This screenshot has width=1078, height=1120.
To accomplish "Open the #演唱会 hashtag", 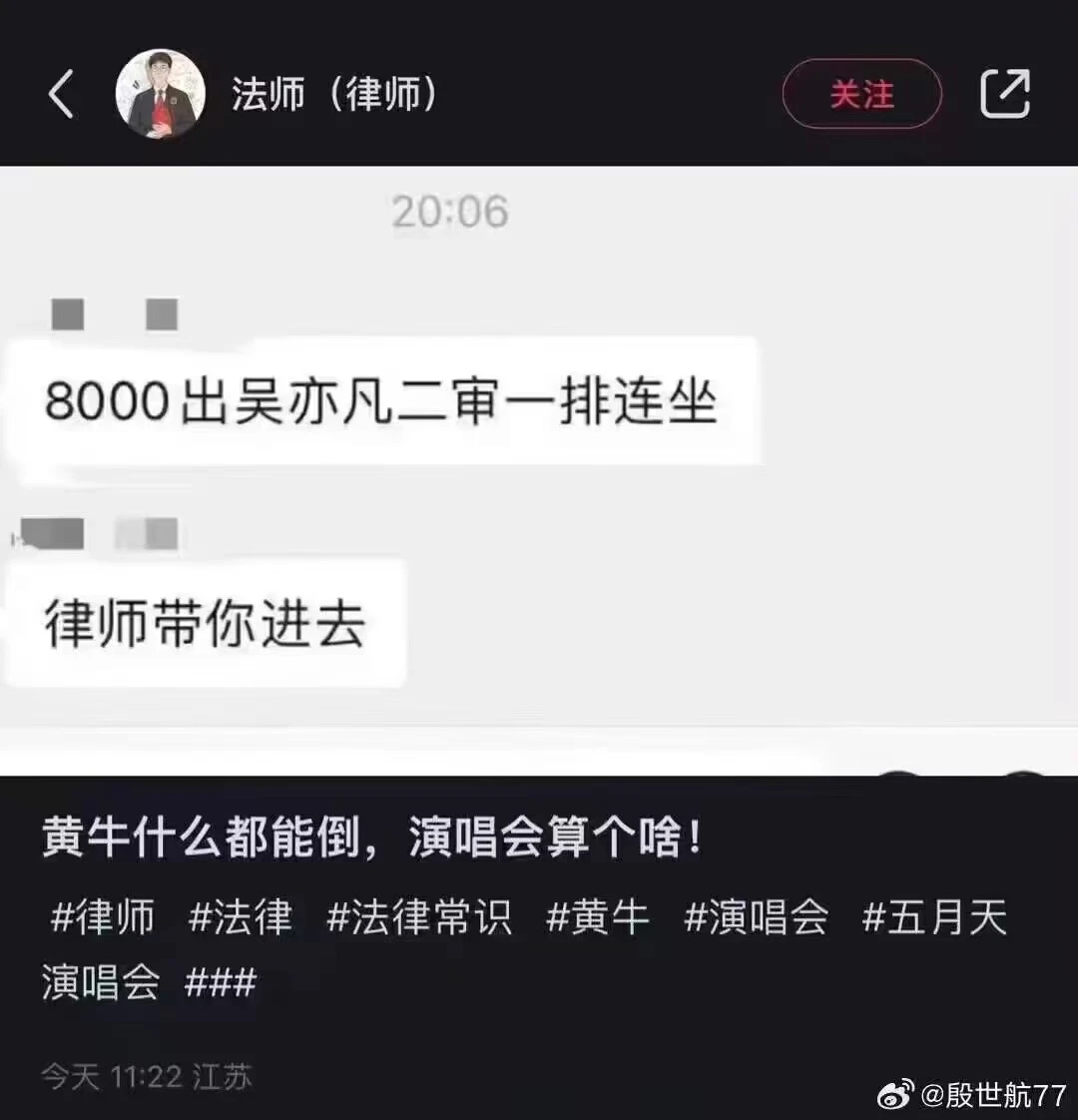I will [756, 916].
